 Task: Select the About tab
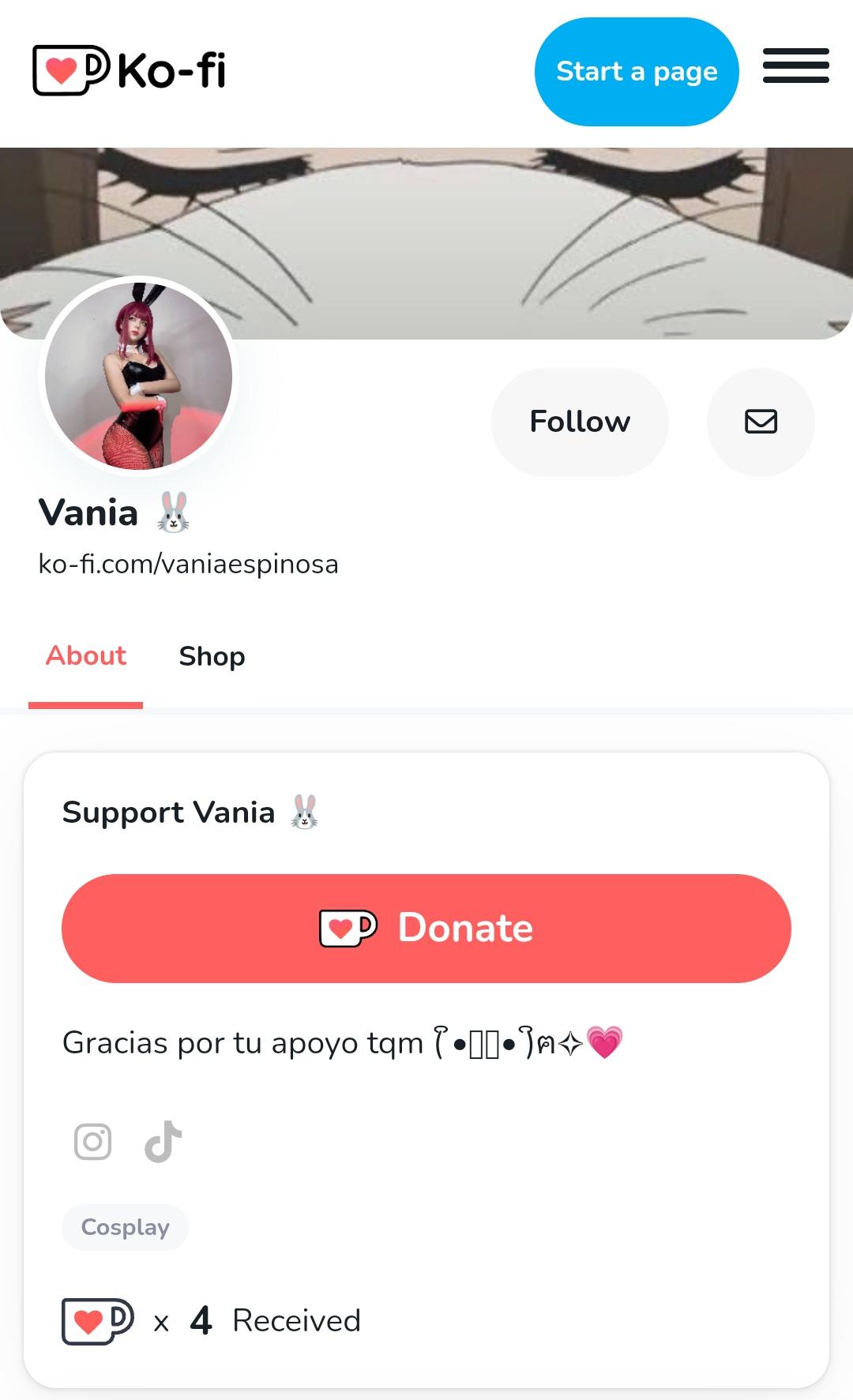[x=85, y=656]
